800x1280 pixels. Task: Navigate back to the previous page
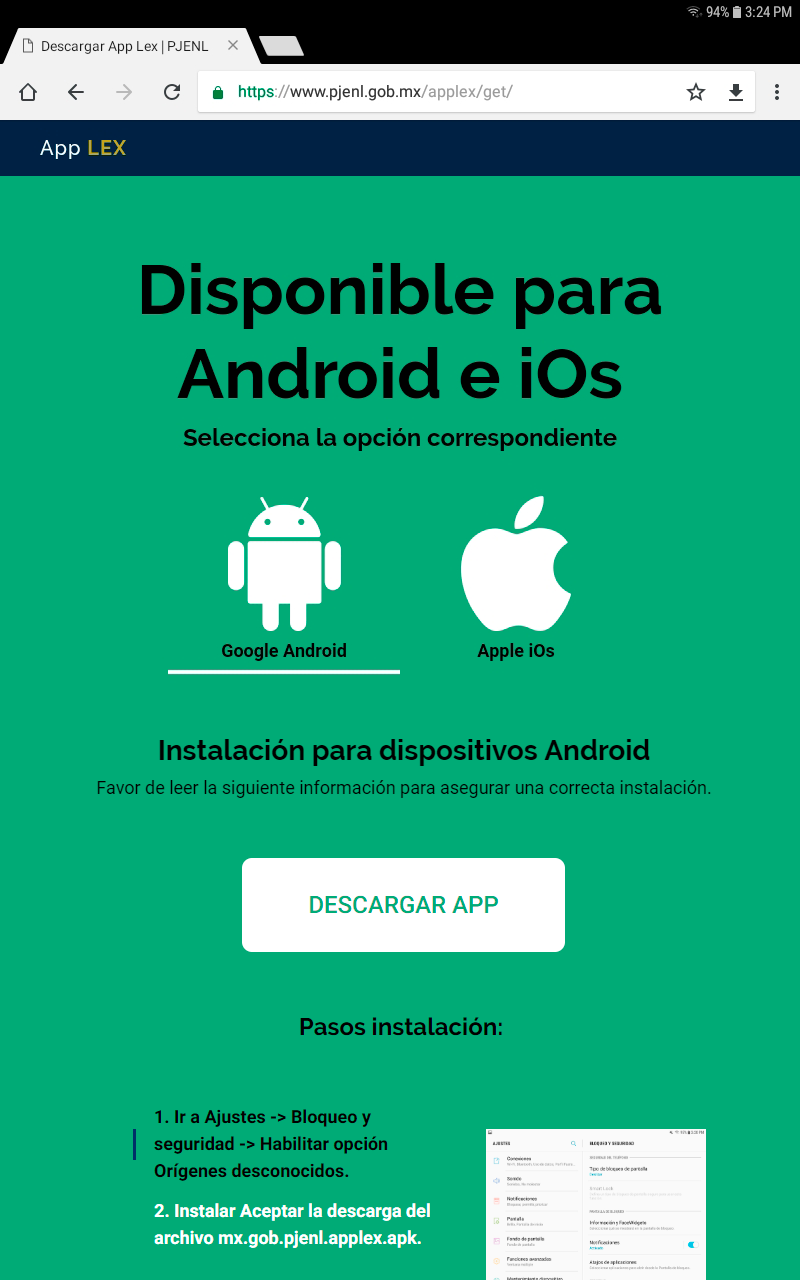76,92
